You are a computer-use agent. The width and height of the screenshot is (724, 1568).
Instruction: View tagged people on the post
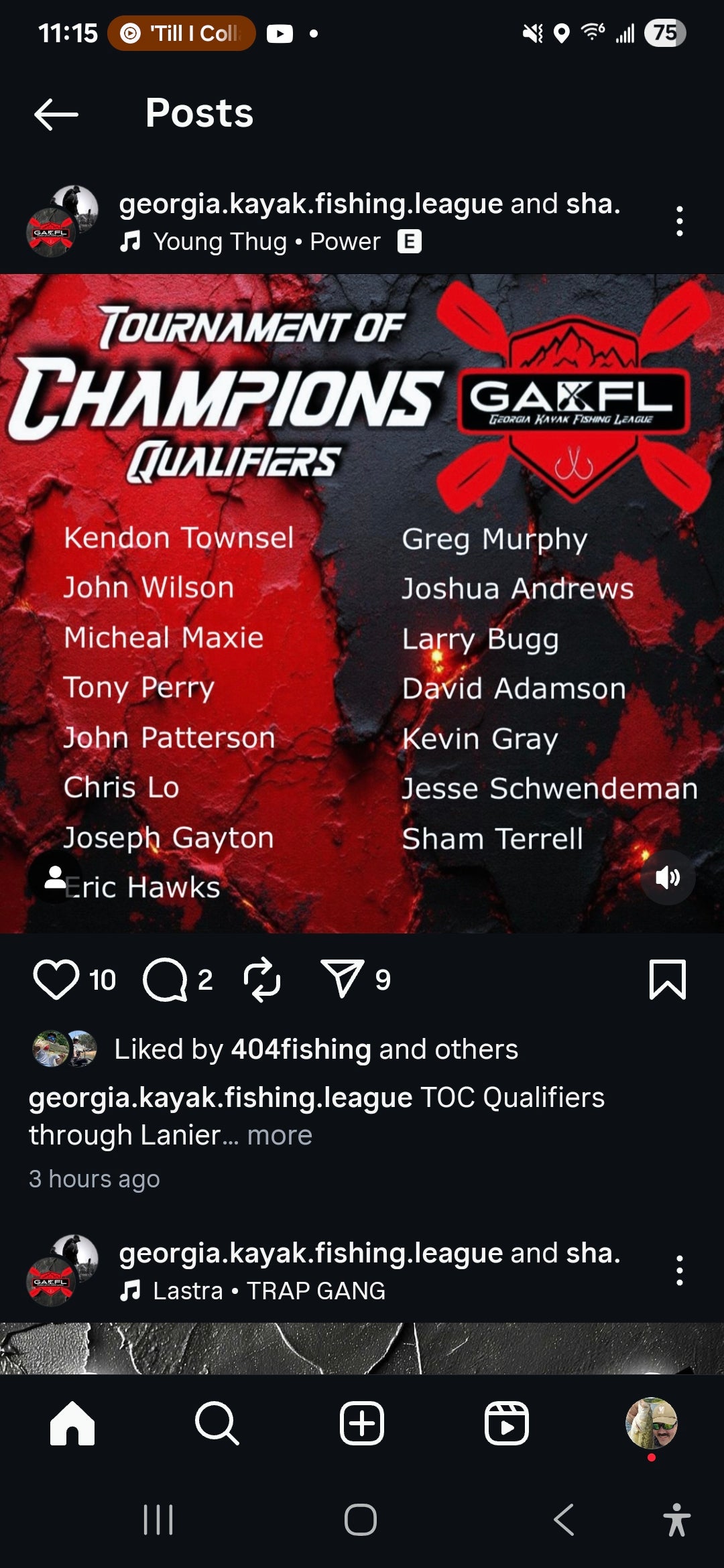(x=55, y=876)
